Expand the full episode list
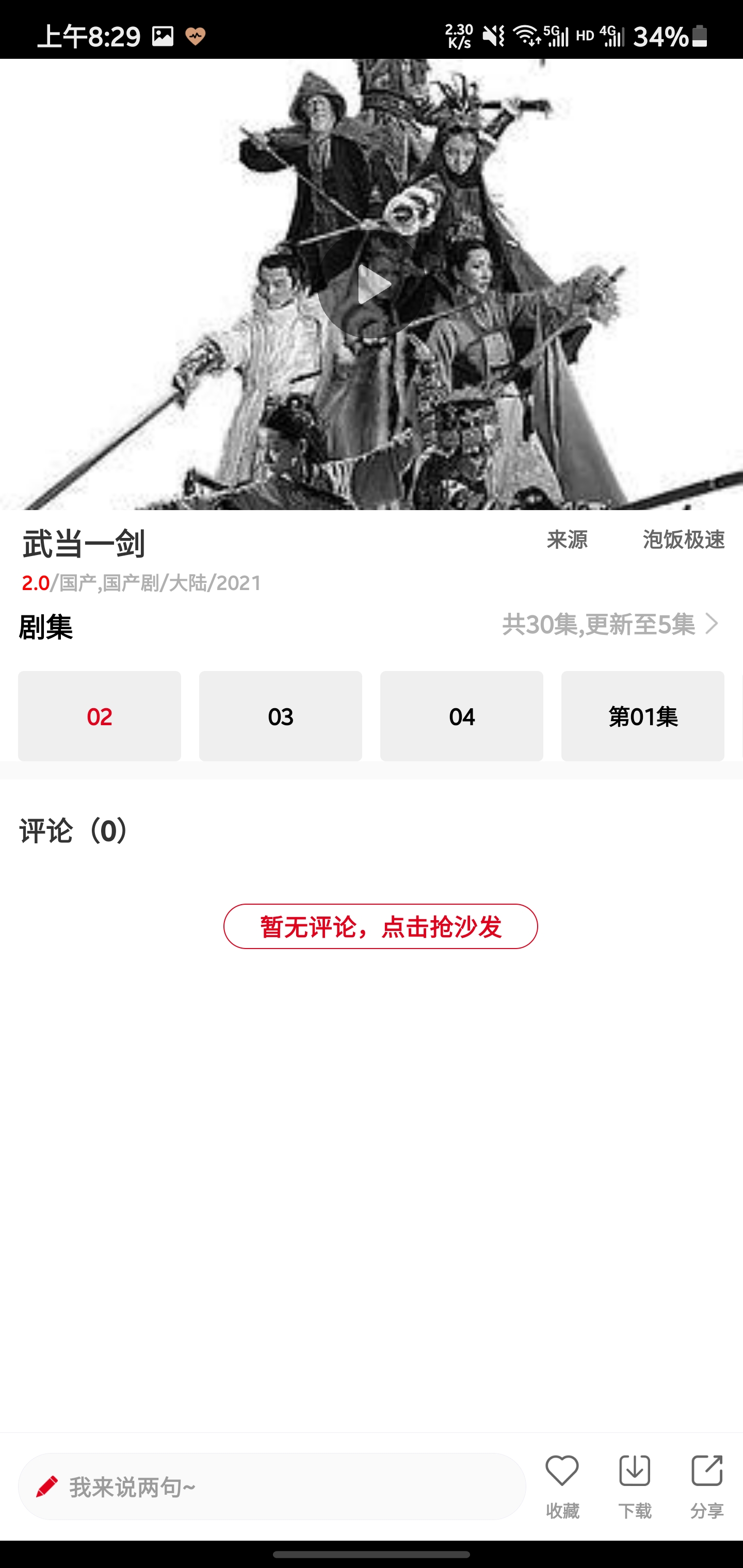 (x=610, y=625)
